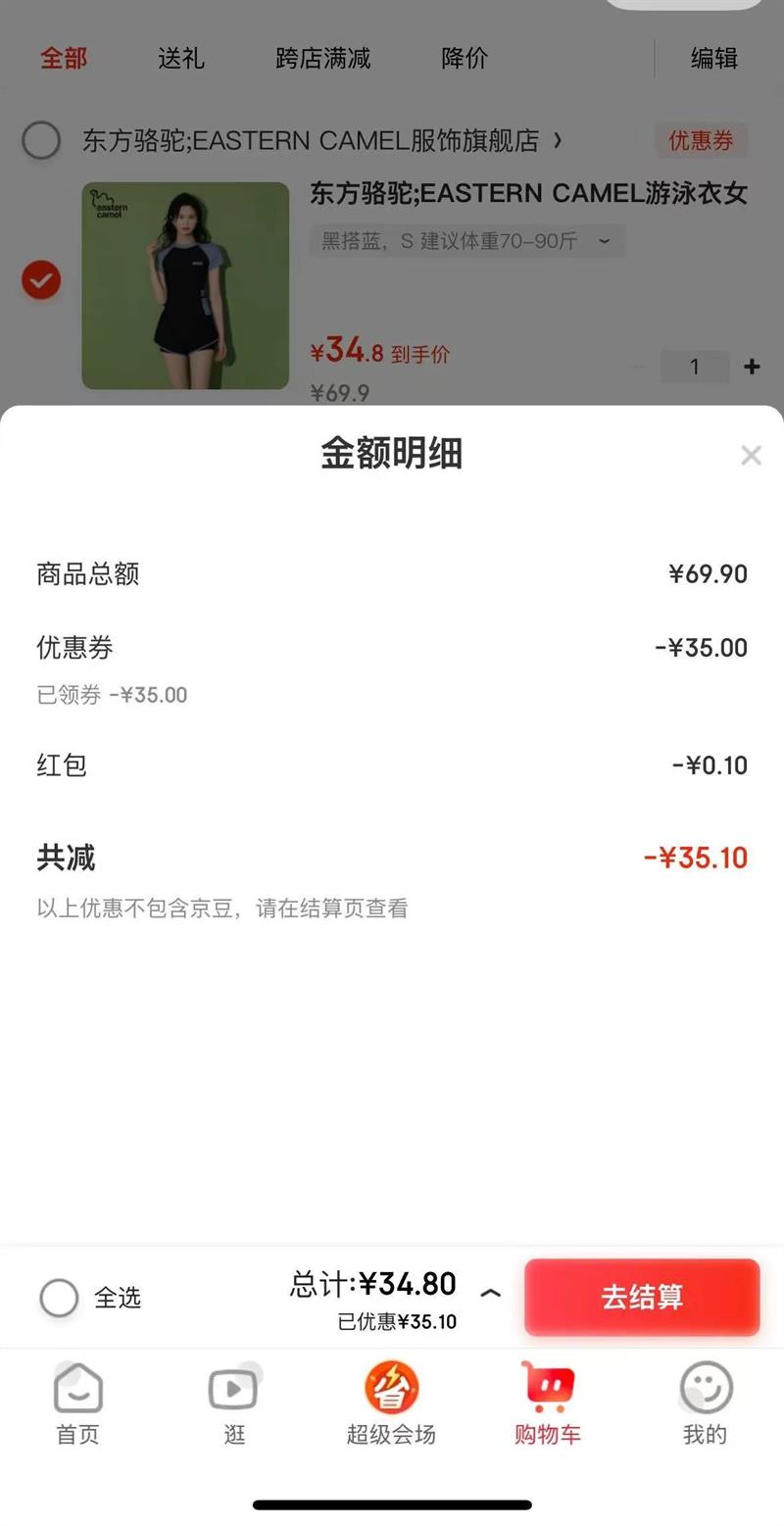The width and height of the screenshot is (784, 1526).
Task: Show 跨店满减 items
Action: click(323, 59)
